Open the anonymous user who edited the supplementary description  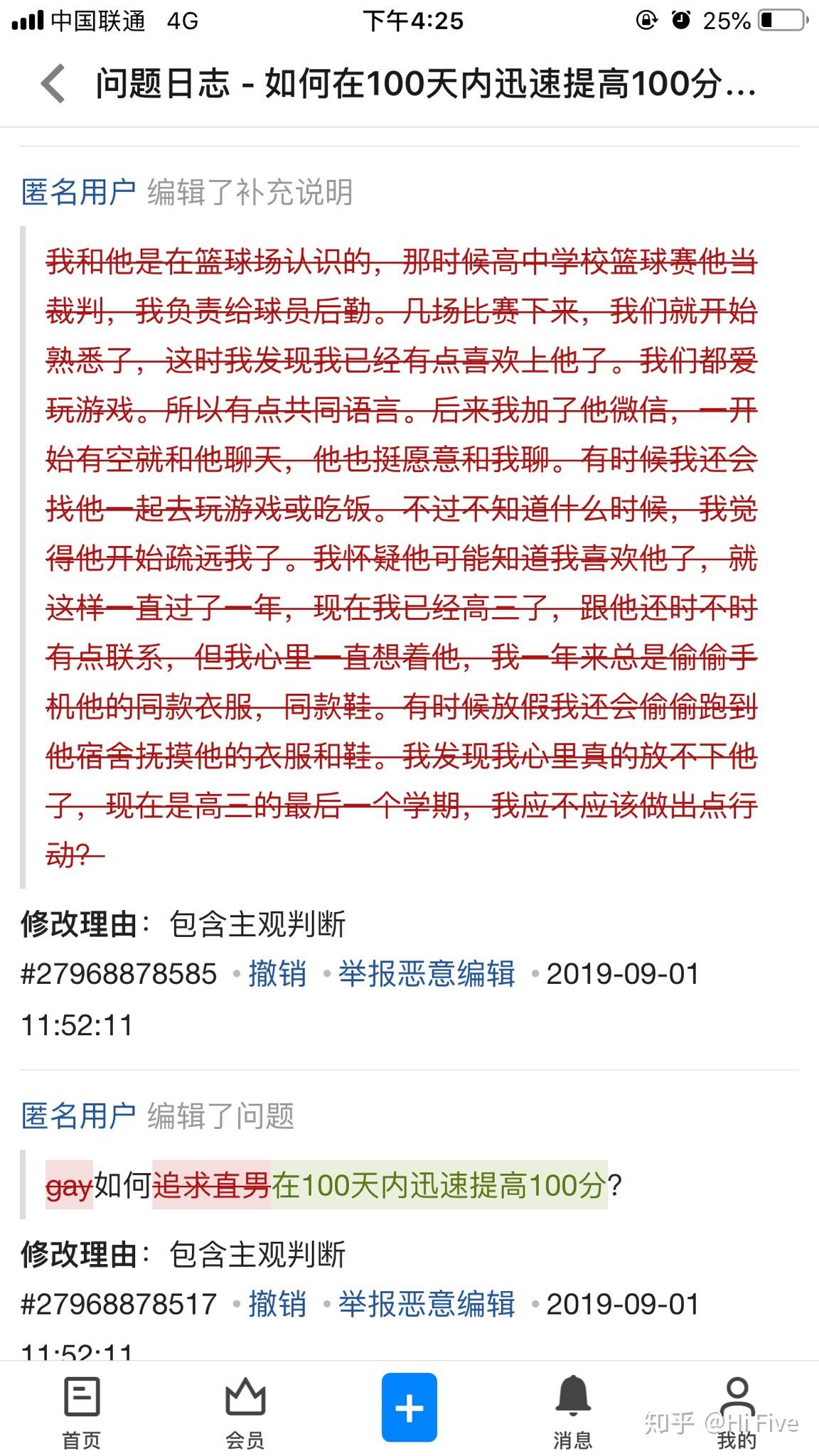coord(78,192)
